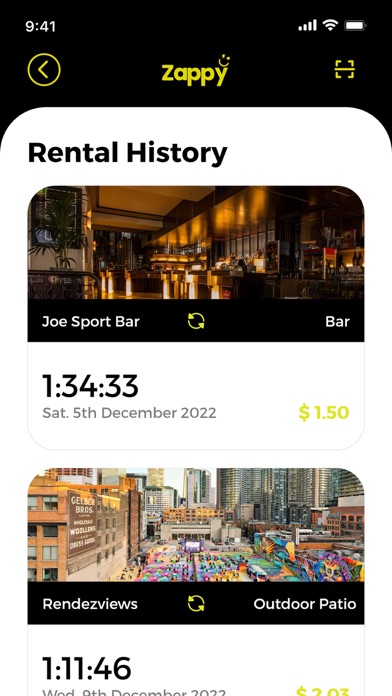Tap the refresh icon on Rendezviews
Image resolution: width=392 pixels, height=696 pixels.
coord(196,603)
